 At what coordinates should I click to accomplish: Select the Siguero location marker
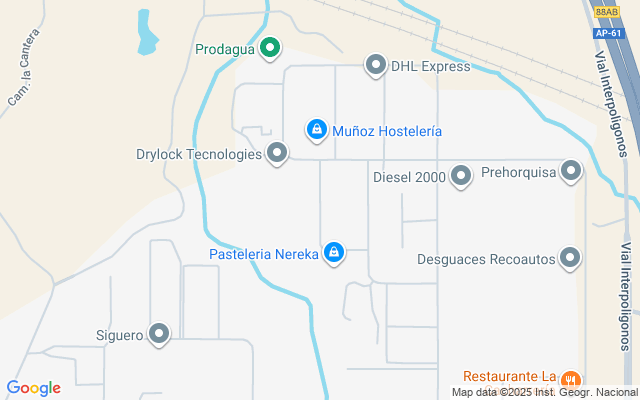point(159,335)
